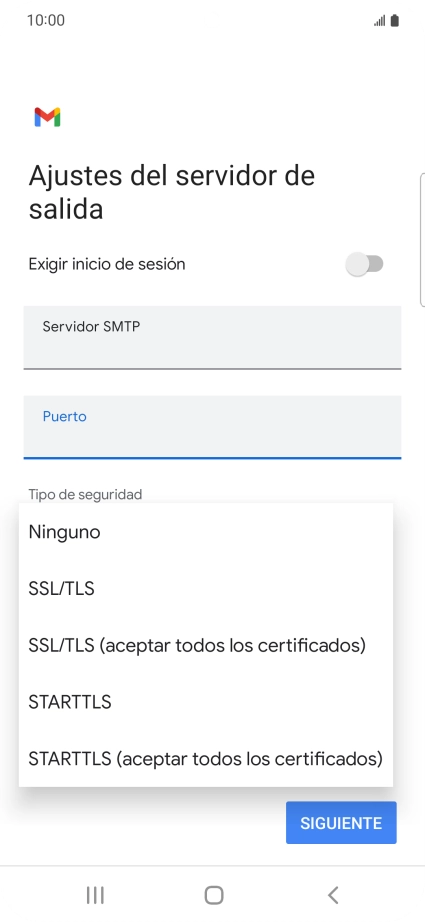Toggle the Exigir inicio de sesión switch
Screen dimensions: 425x922
[364, 264]
